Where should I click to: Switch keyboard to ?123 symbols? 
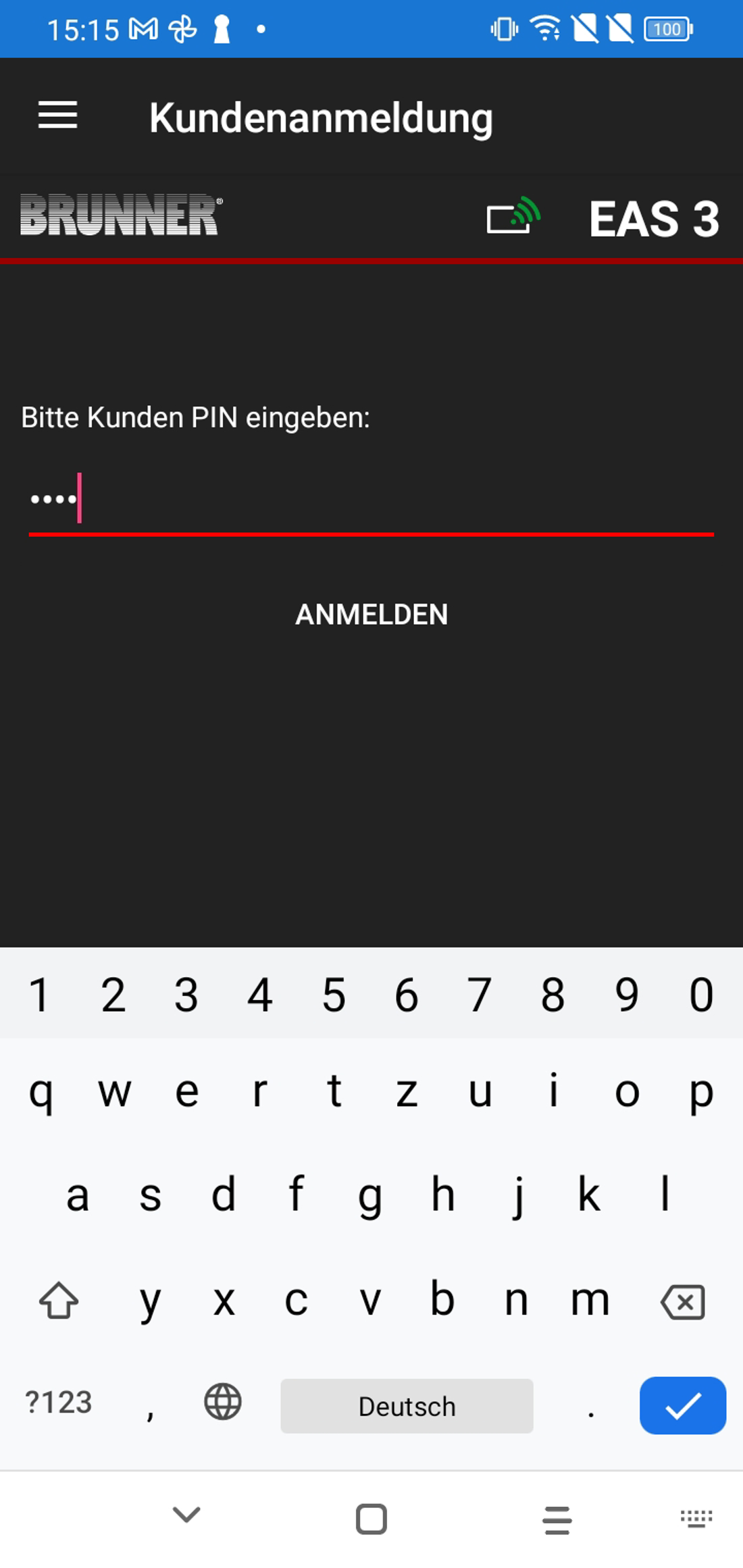[58, 1403]
